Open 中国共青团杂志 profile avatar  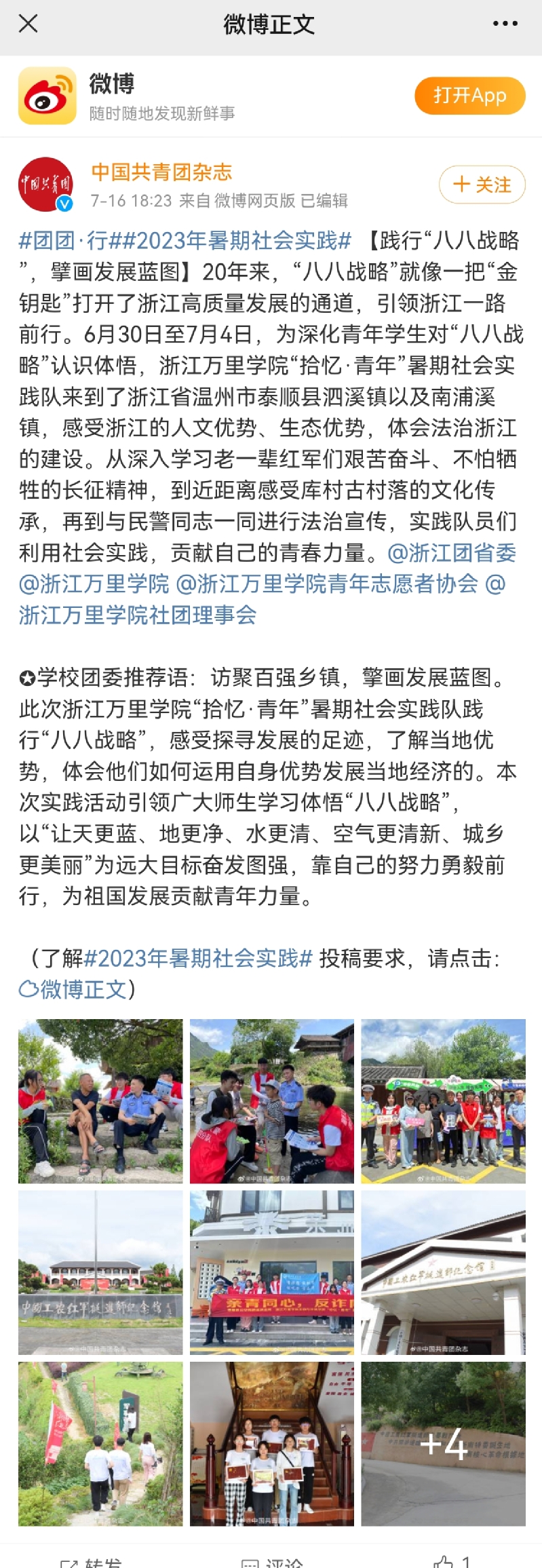pyautogui.click(x=45, y=185)
